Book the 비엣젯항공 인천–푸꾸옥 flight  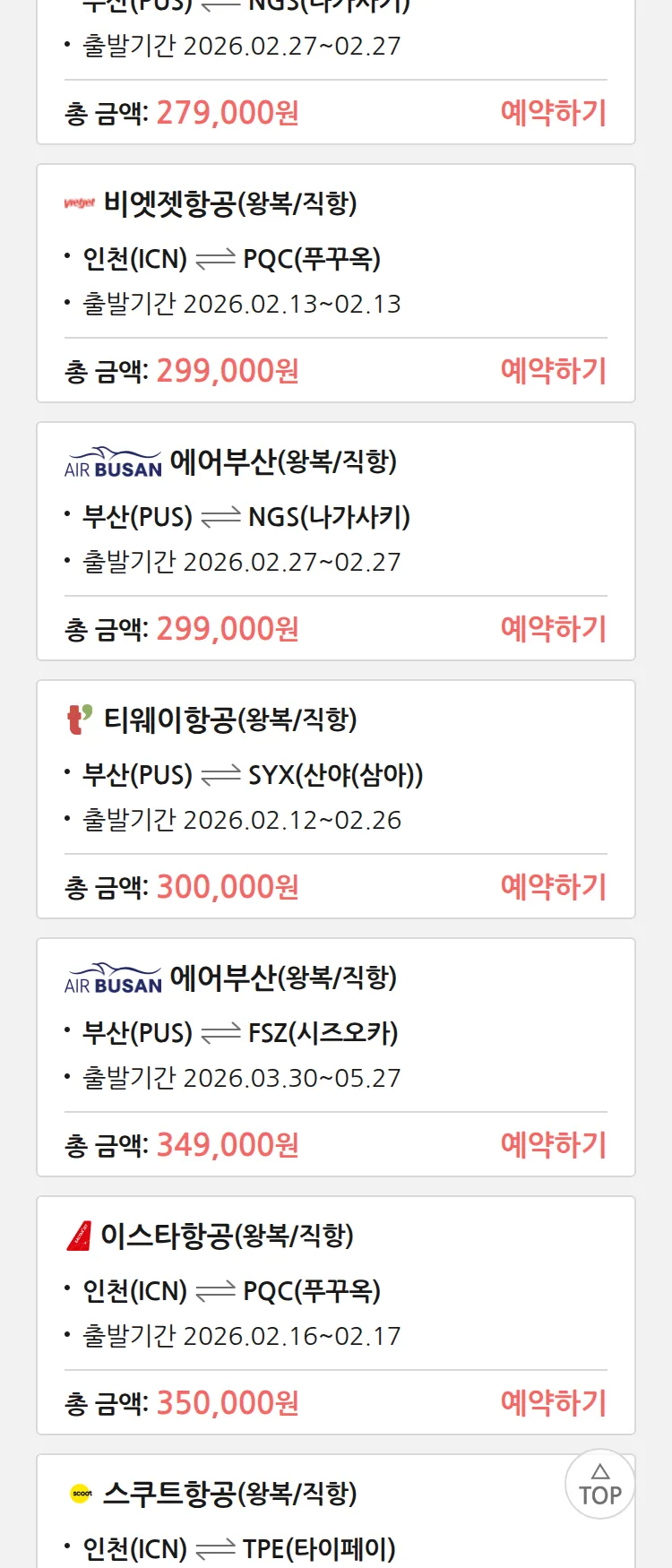click(553, 371)
